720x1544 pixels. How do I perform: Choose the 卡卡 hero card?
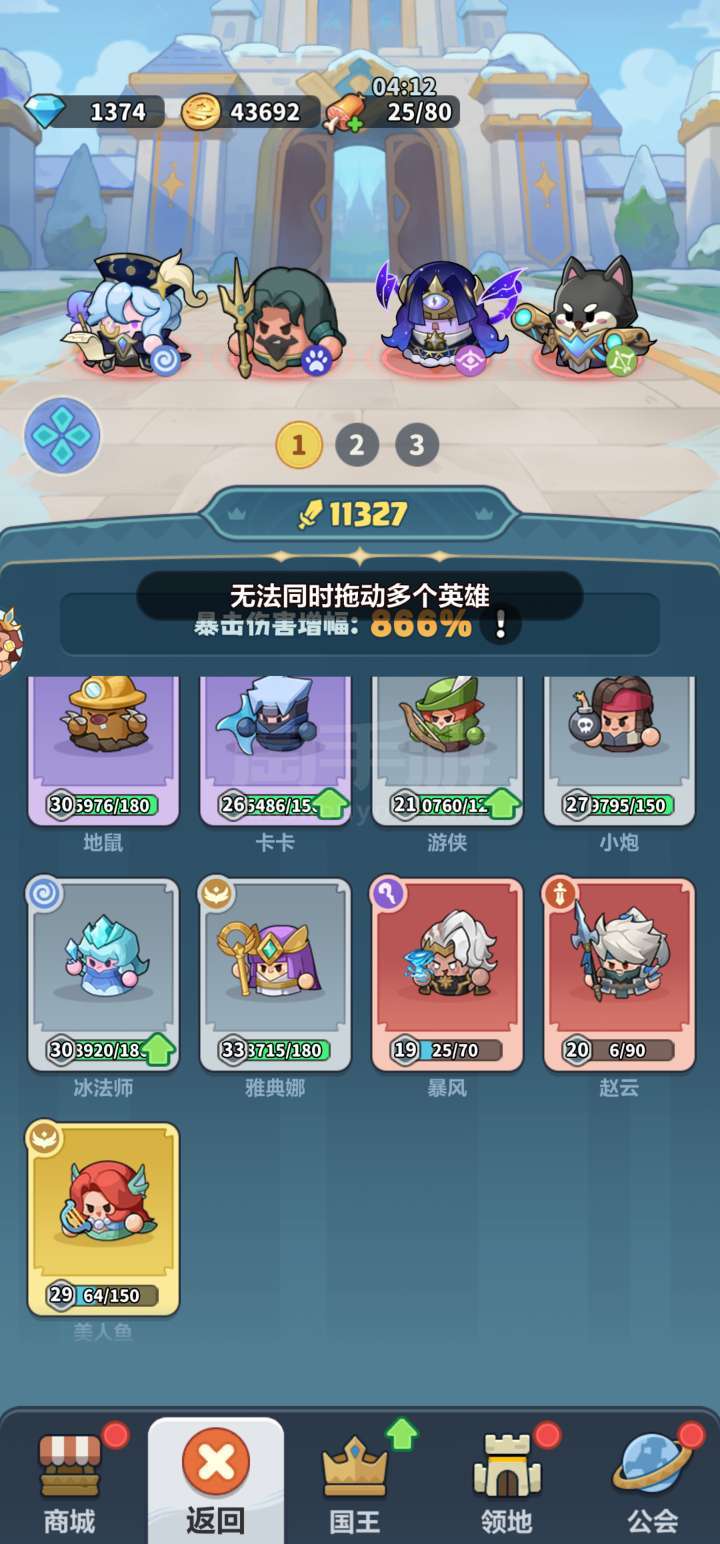[275, 751]
